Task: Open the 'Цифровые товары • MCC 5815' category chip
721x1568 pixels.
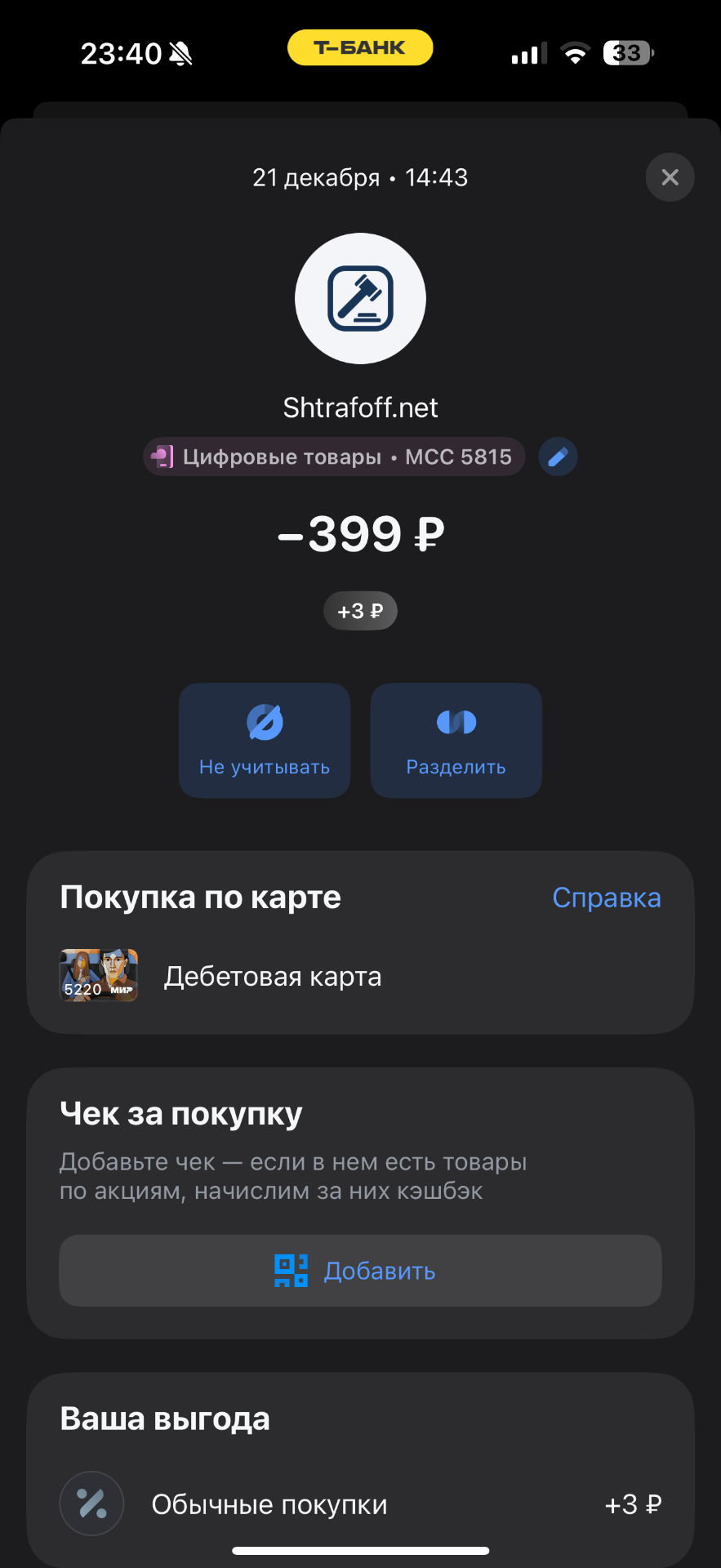Action: [334, 457]
